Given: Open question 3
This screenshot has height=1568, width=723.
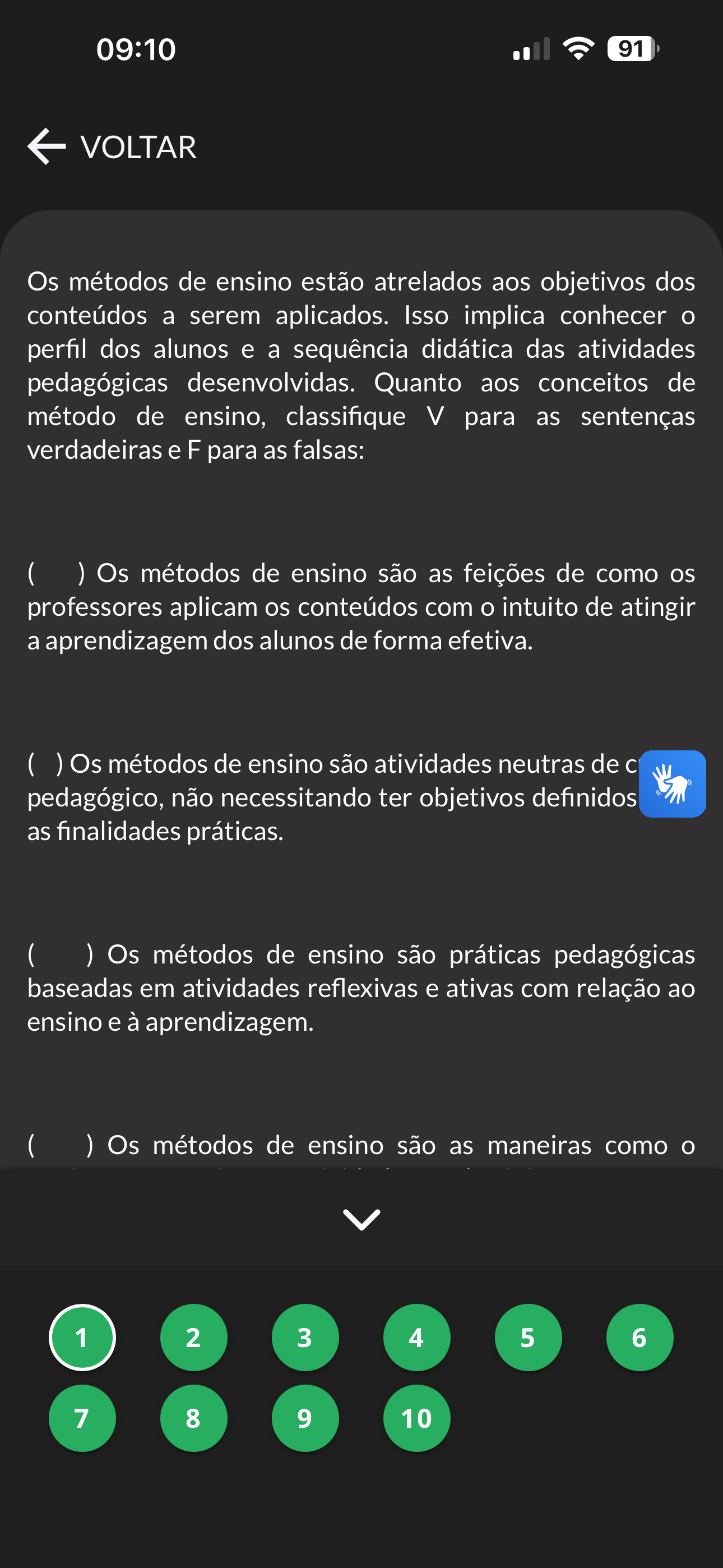Looking at the screenshot, I should tap(305, 1338).
